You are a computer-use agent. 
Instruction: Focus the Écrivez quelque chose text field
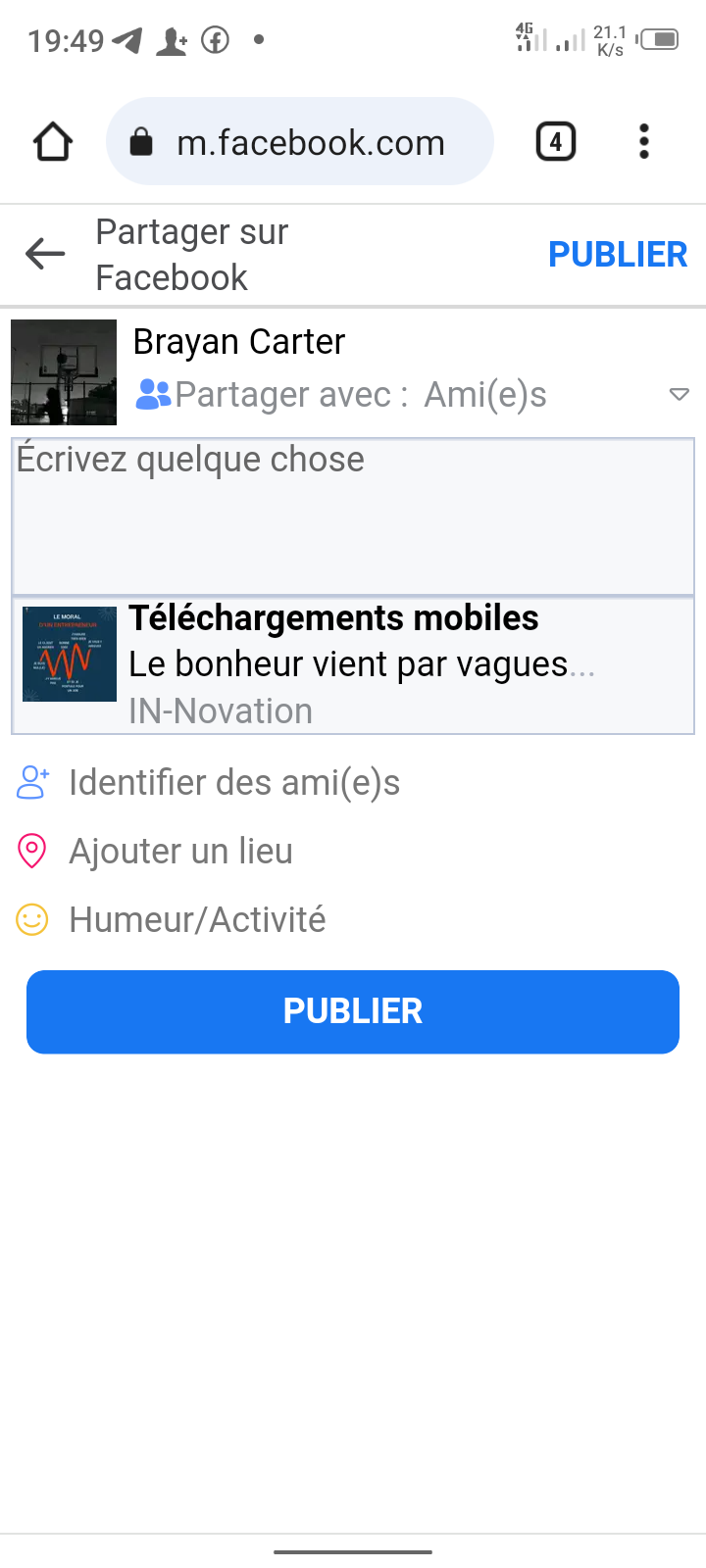353,515
